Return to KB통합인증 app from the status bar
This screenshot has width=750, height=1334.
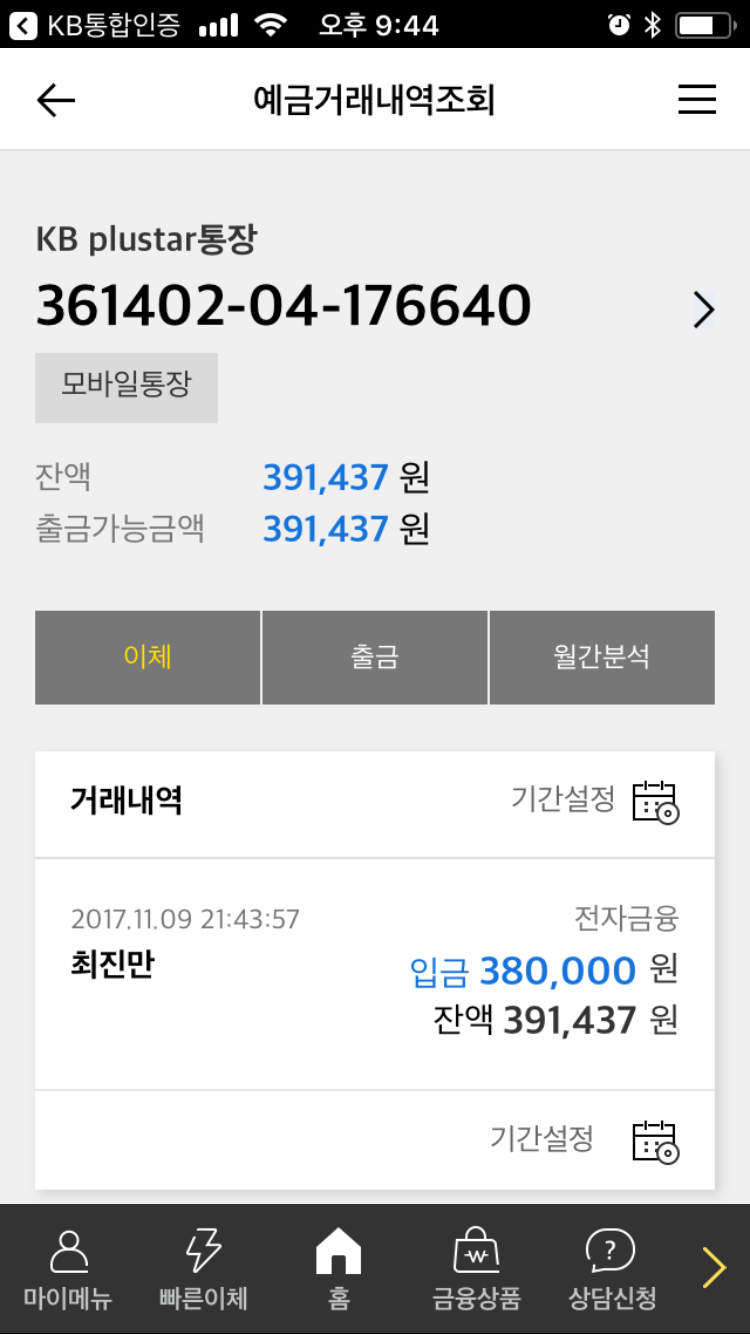[95, 25]
